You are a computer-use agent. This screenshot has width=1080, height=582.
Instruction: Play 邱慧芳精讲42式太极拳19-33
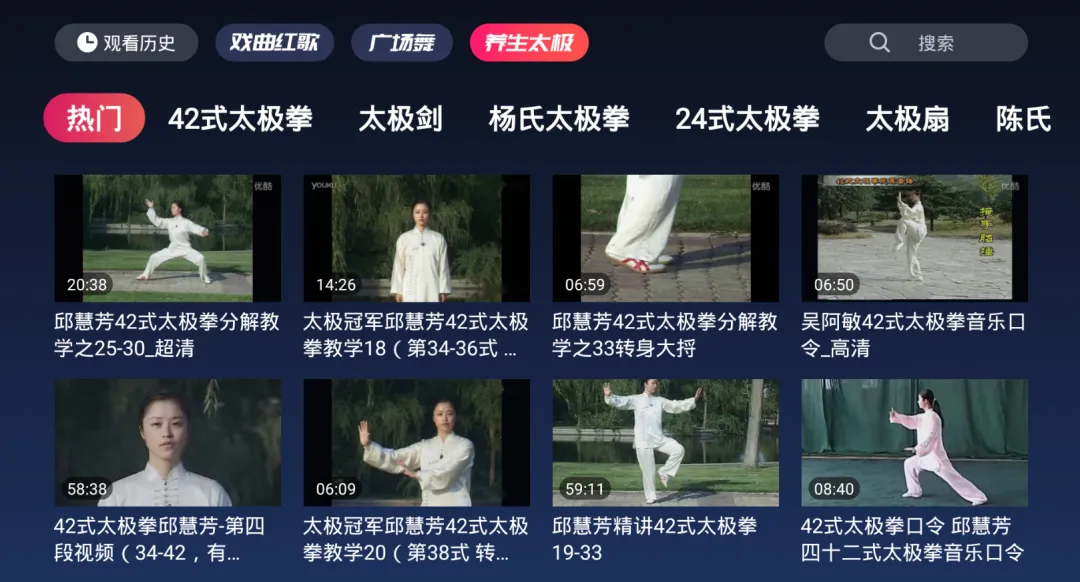[665, 443]
